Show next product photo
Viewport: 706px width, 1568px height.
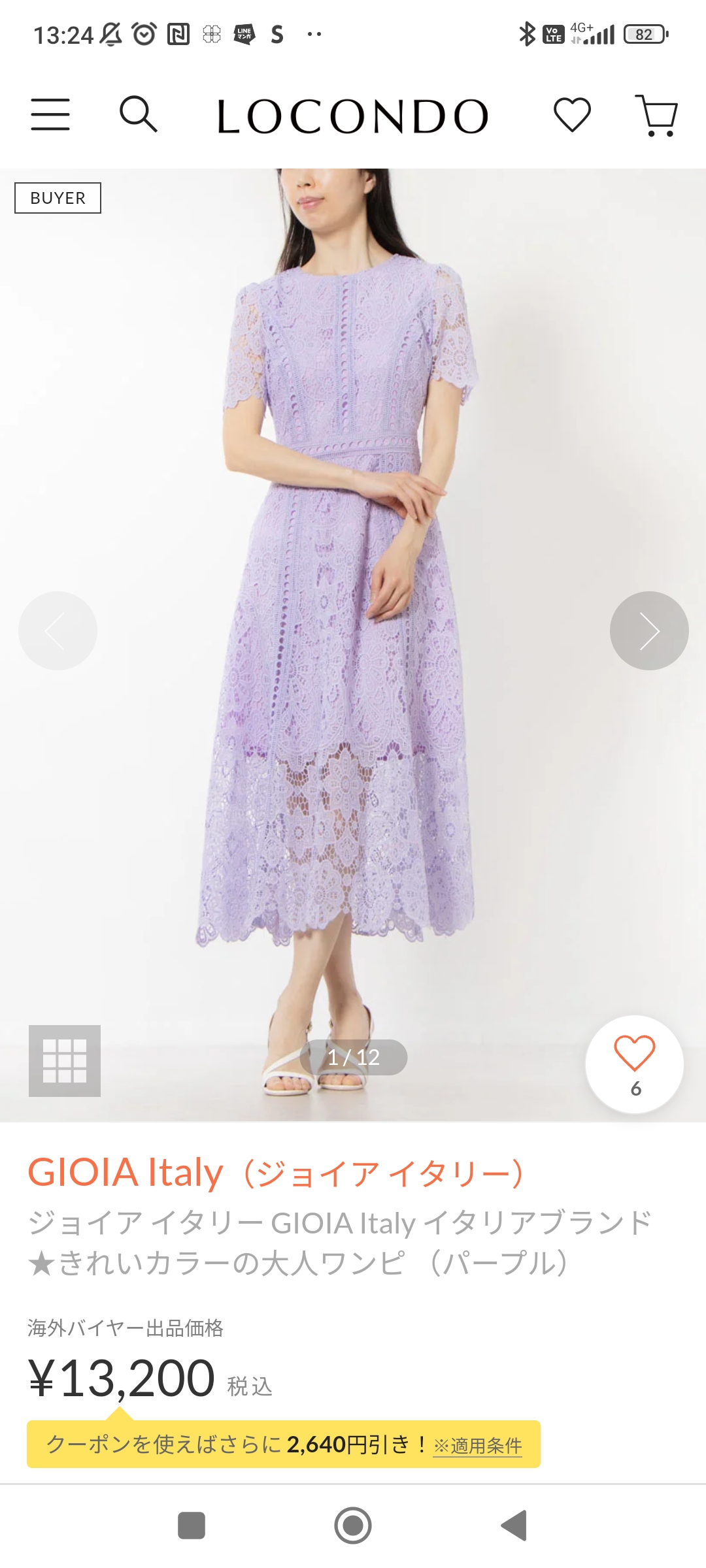point(649,630)
